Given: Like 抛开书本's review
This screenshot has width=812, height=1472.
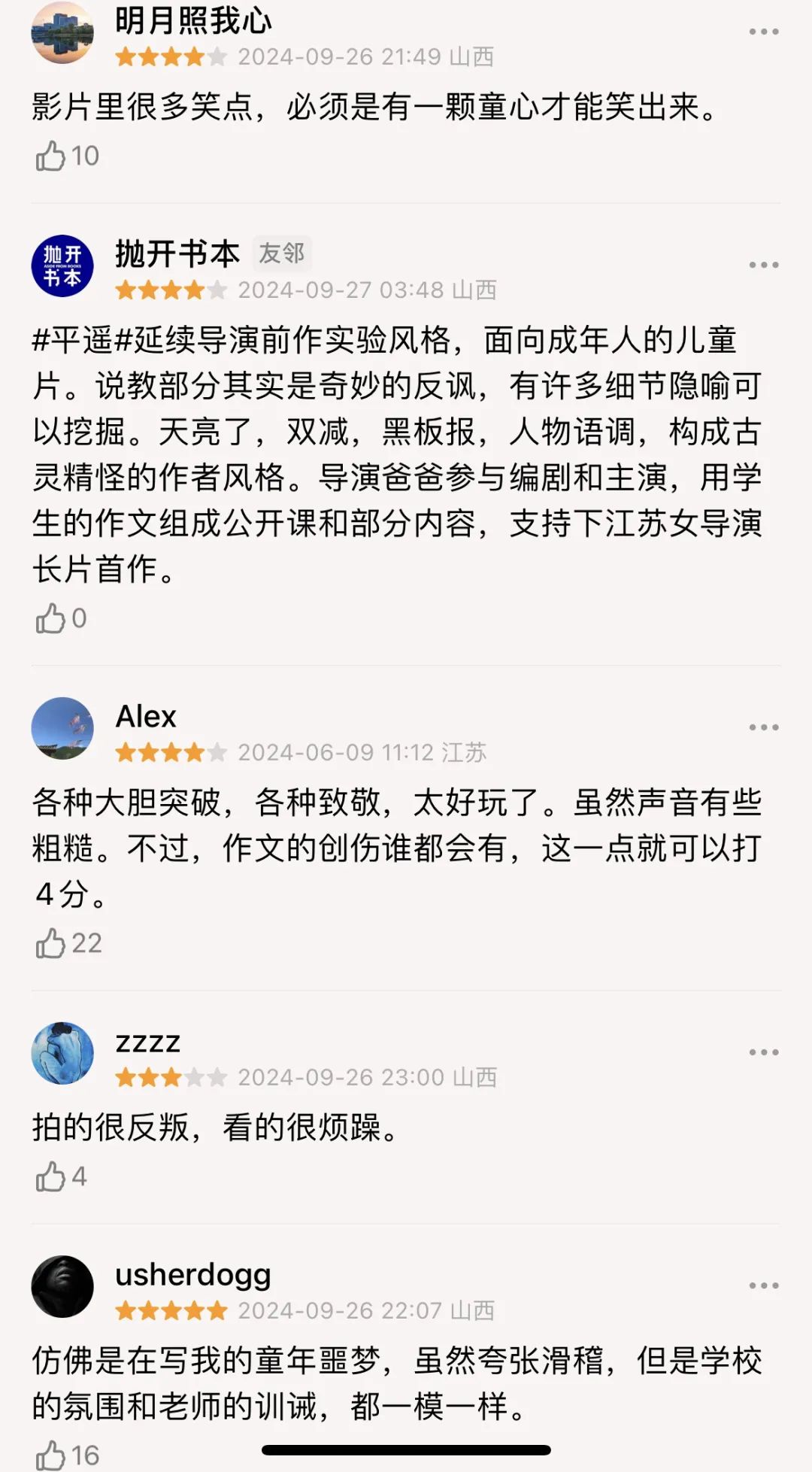Looking at the screenshot, I should [x=50, y=619].
